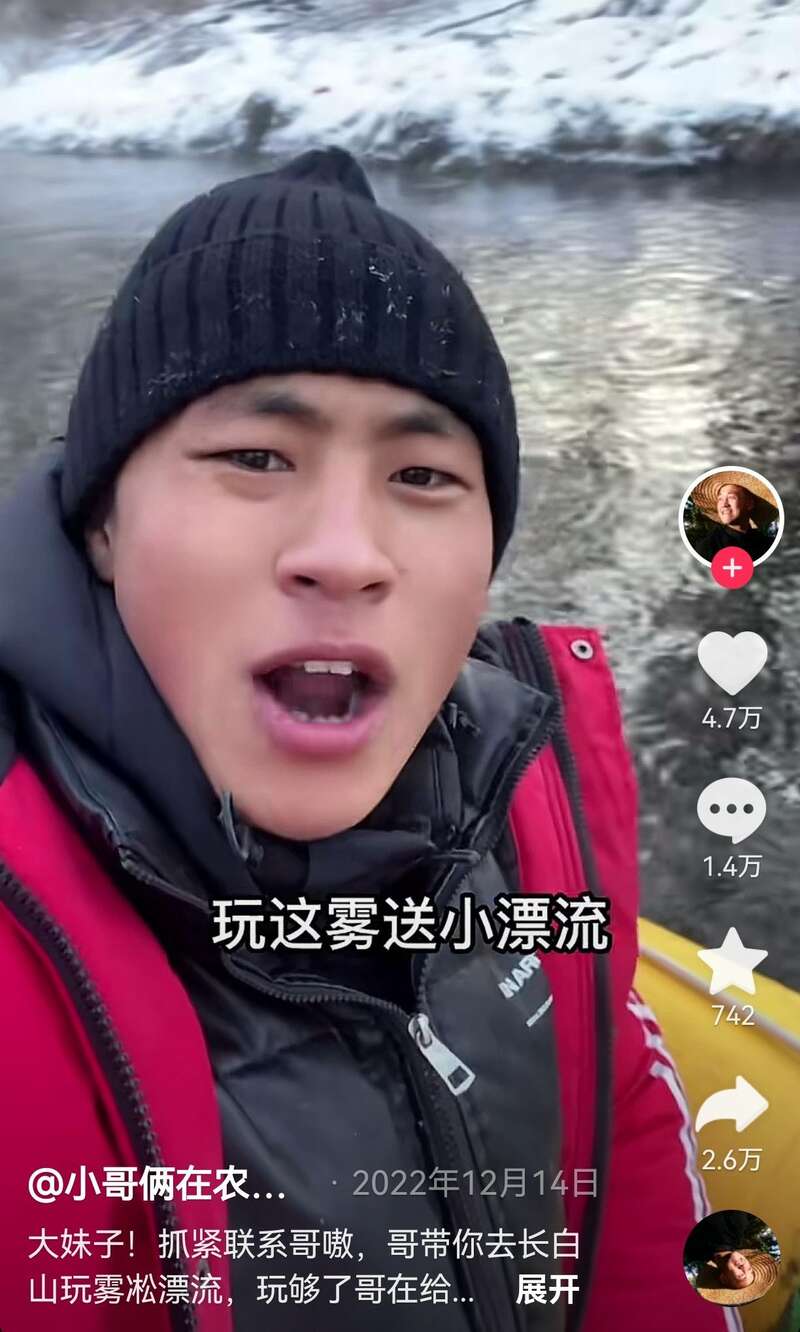
Task: Follow the creator with the plus button
Action: coord(731,569)
